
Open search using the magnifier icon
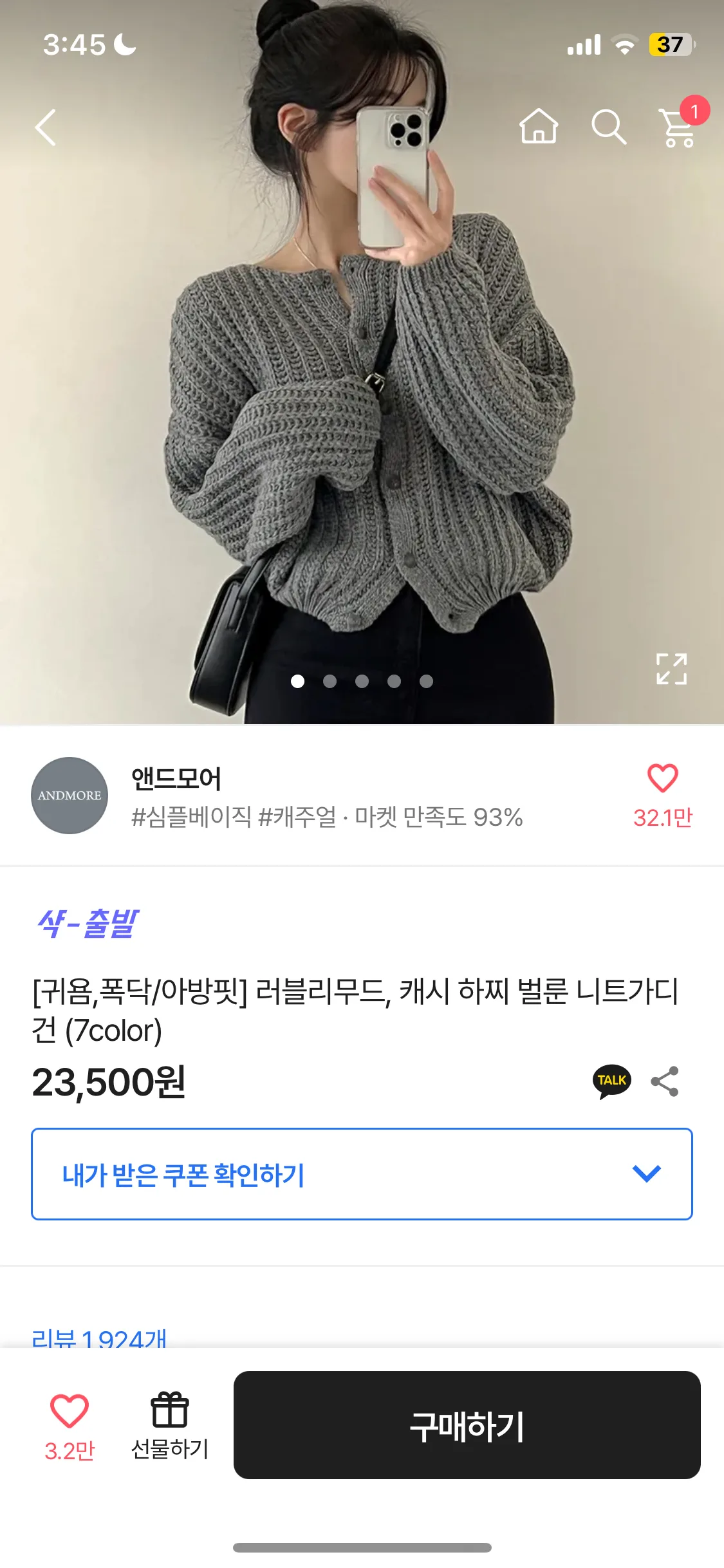(x=608, y=127)
